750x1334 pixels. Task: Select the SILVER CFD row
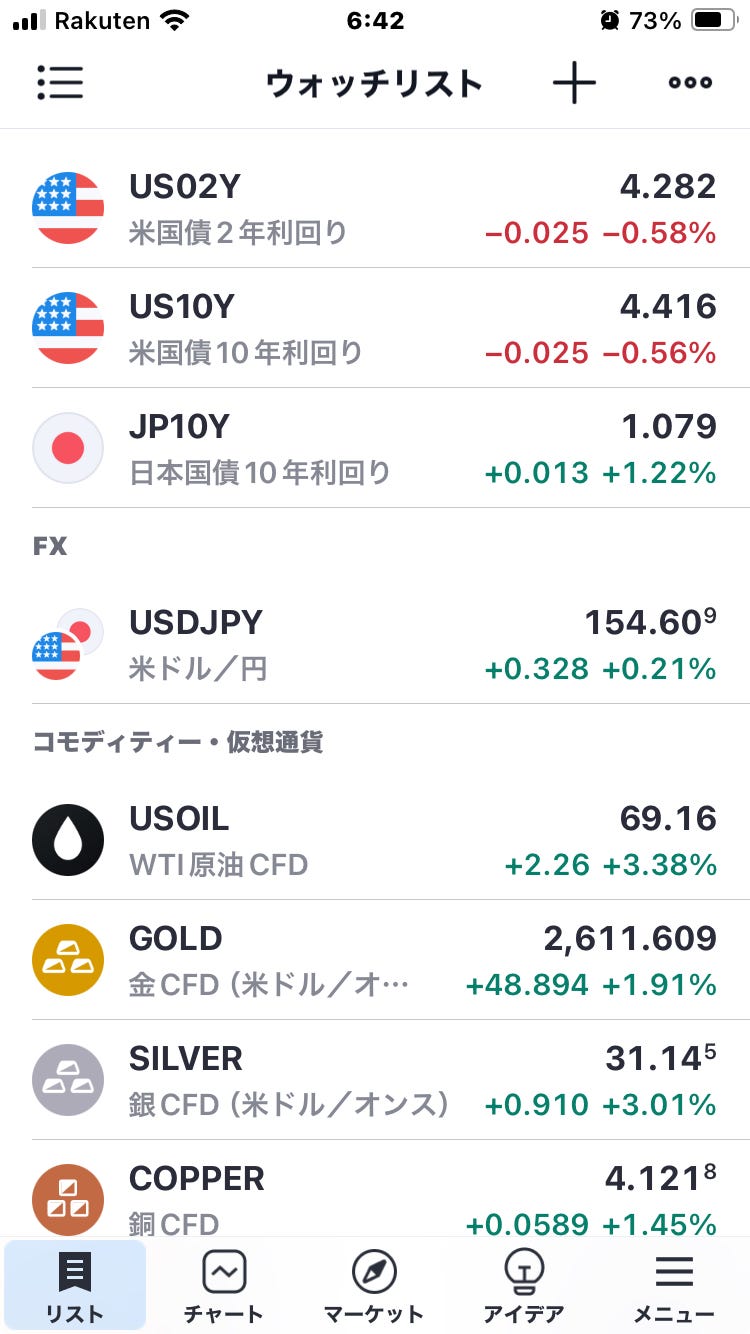pyautogui.click(x=375, y=1080)
